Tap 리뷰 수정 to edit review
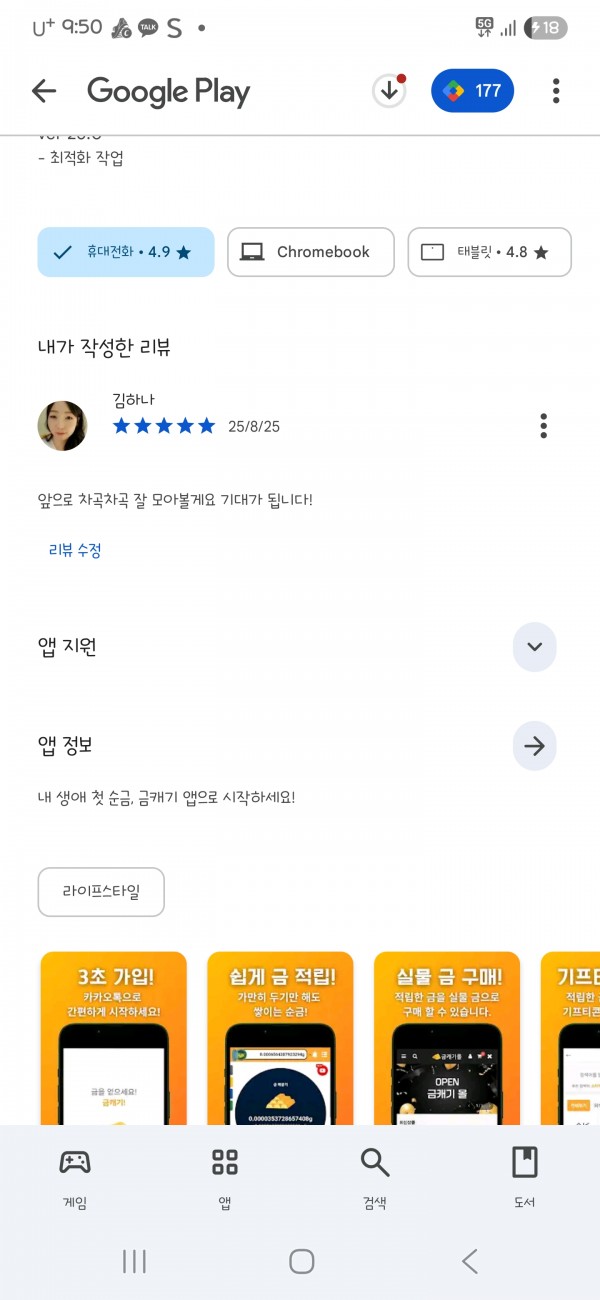Screen dimensions: 600x1300 pyautogui.click(x=75, y=550)
